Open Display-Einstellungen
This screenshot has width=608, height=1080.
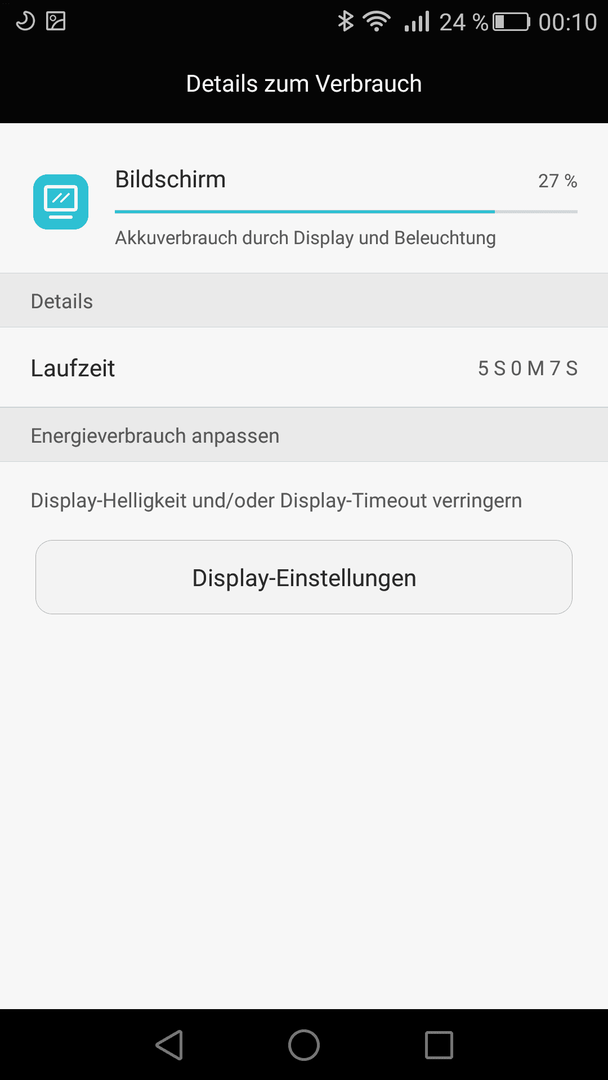pos(304,577)
